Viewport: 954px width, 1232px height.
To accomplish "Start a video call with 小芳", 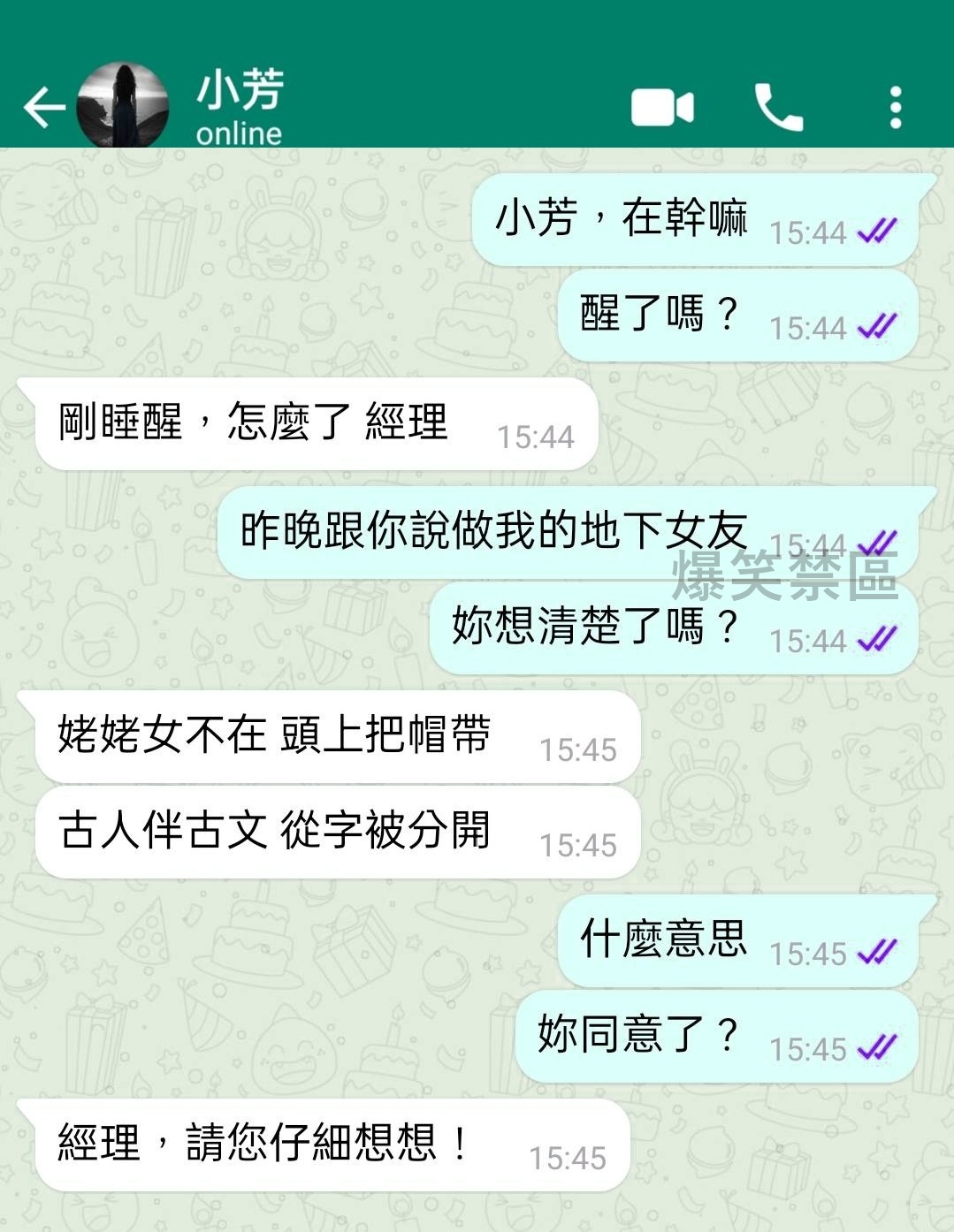I will (x=662, y=108).
